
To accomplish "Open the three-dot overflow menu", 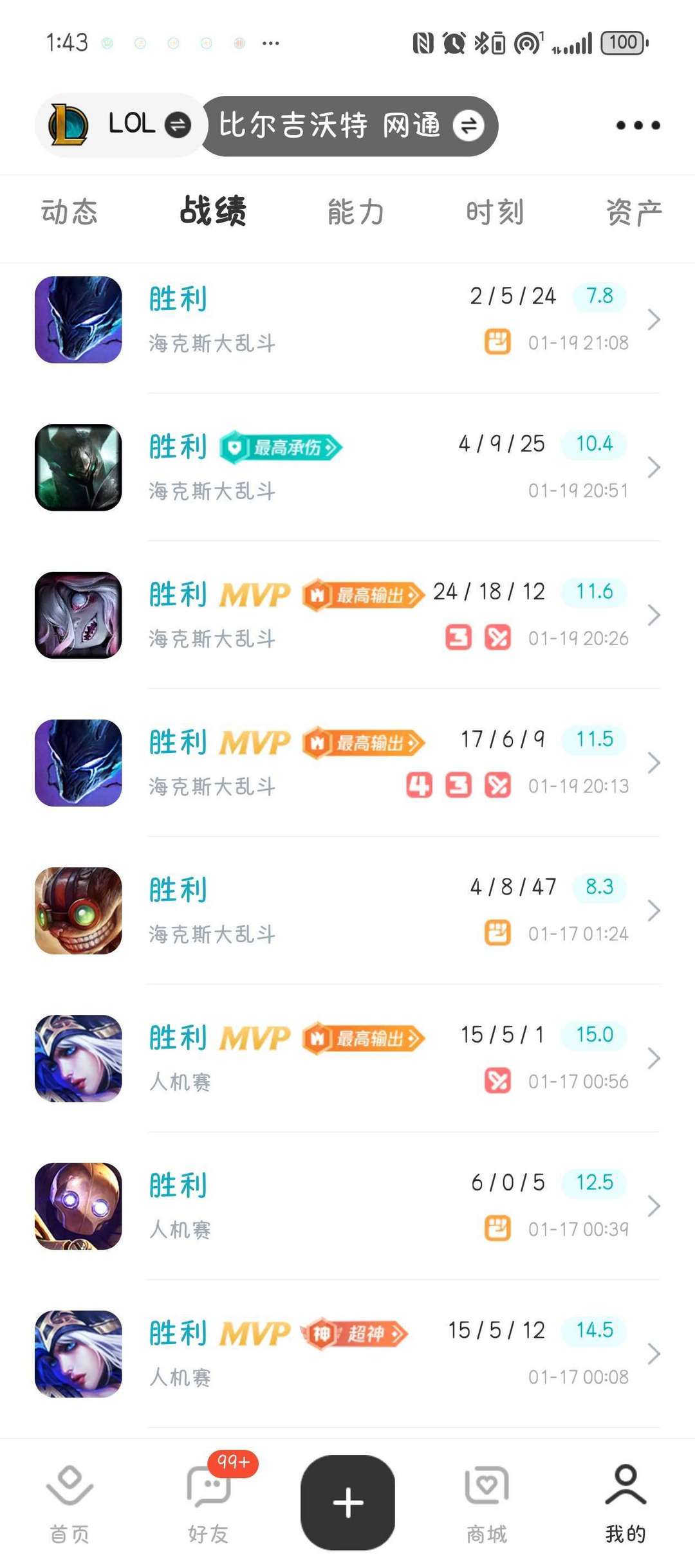I will coord(638,125).
